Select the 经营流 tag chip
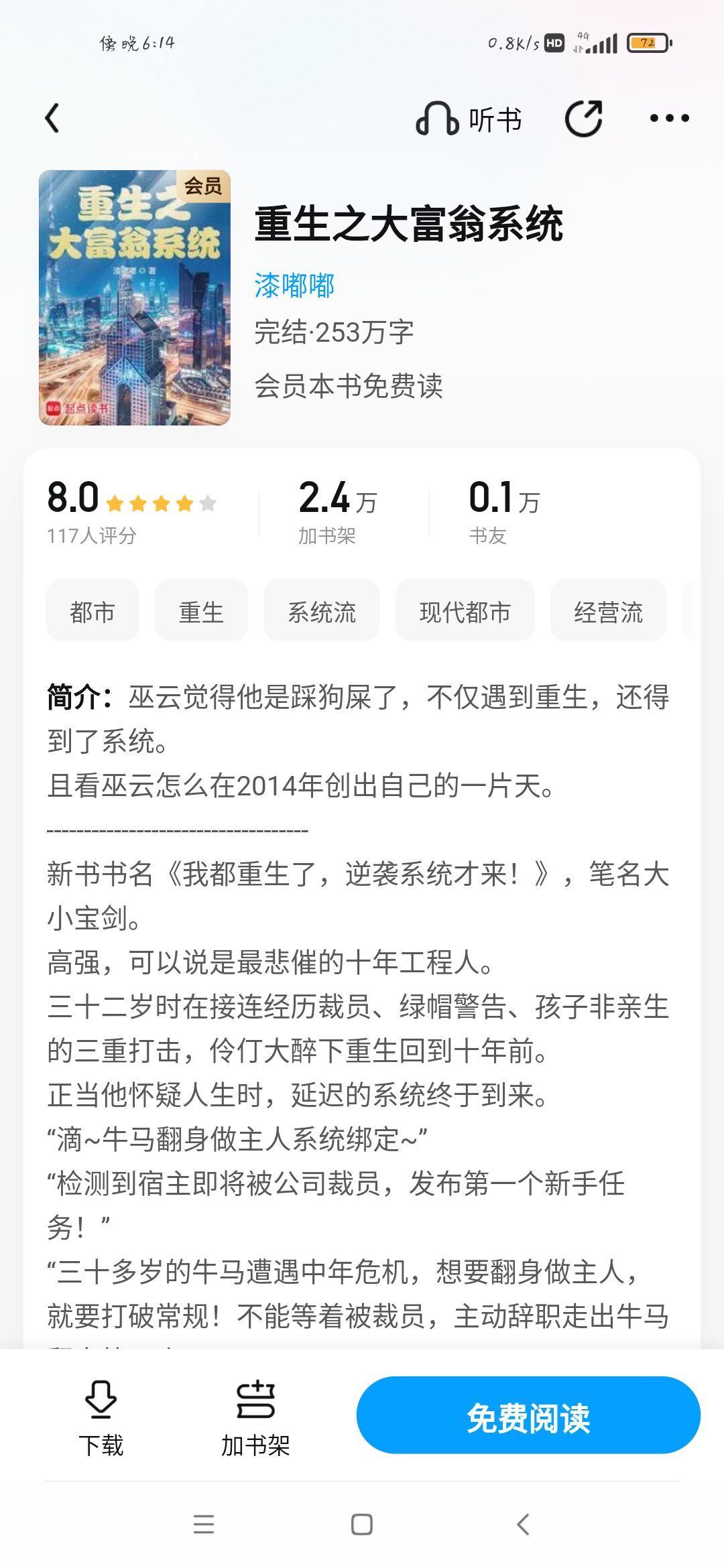Screen dimensions: 724x1568 [x=609, y=612]
